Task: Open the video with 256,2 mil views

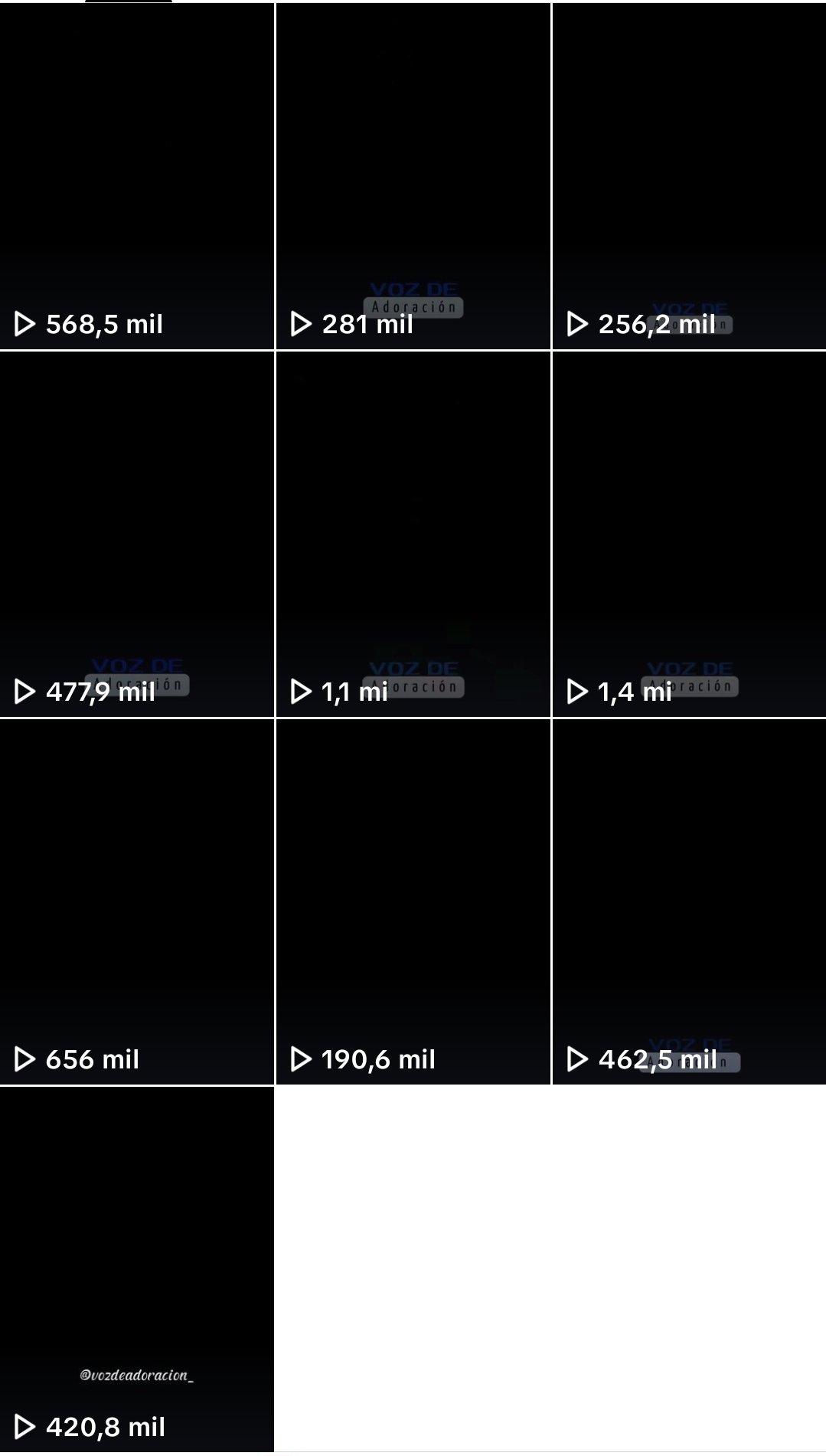Action: click(x=689, y=176)
